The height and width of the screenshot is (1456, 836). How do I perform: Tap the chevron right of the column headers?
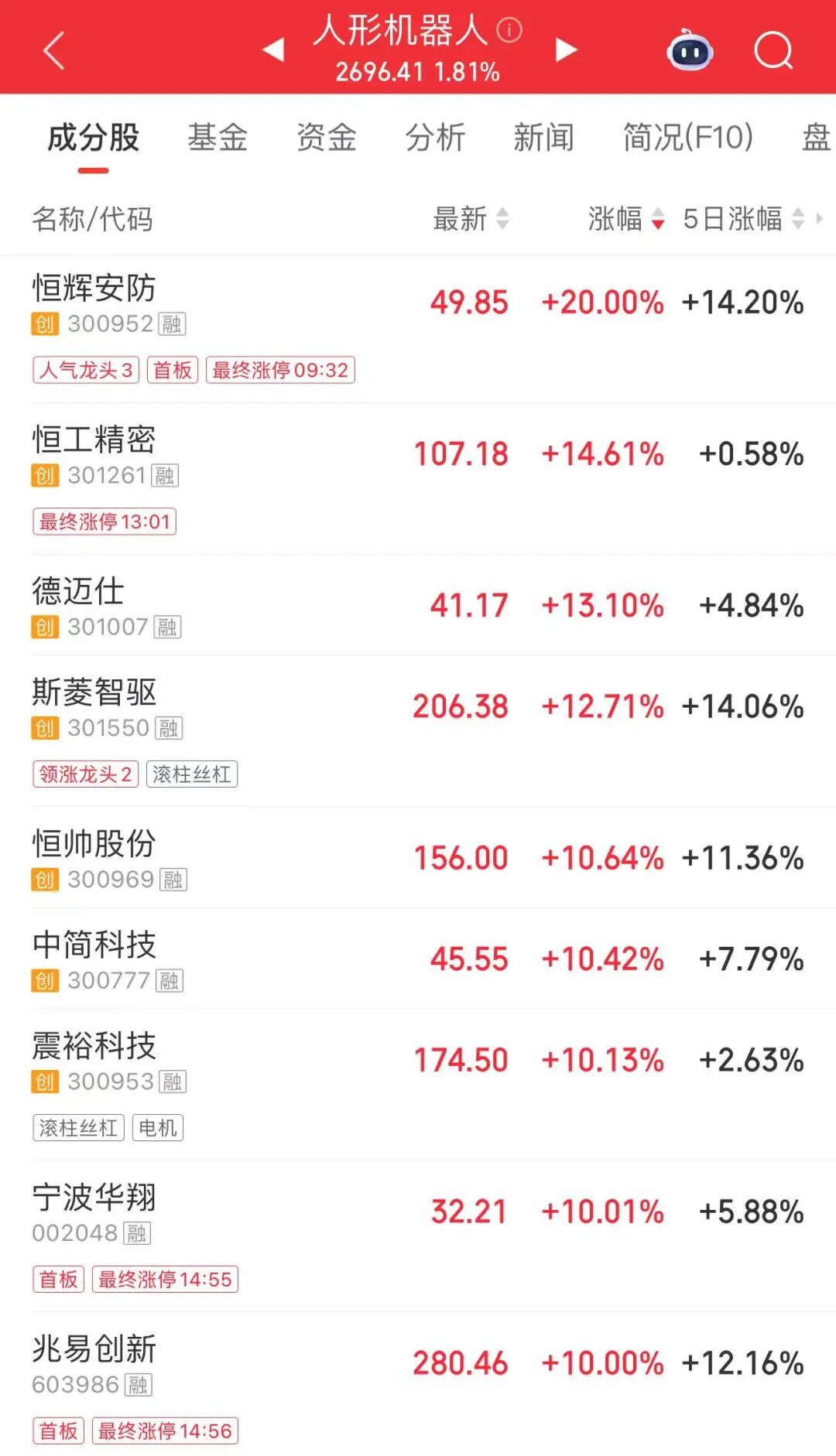point(822,220)
